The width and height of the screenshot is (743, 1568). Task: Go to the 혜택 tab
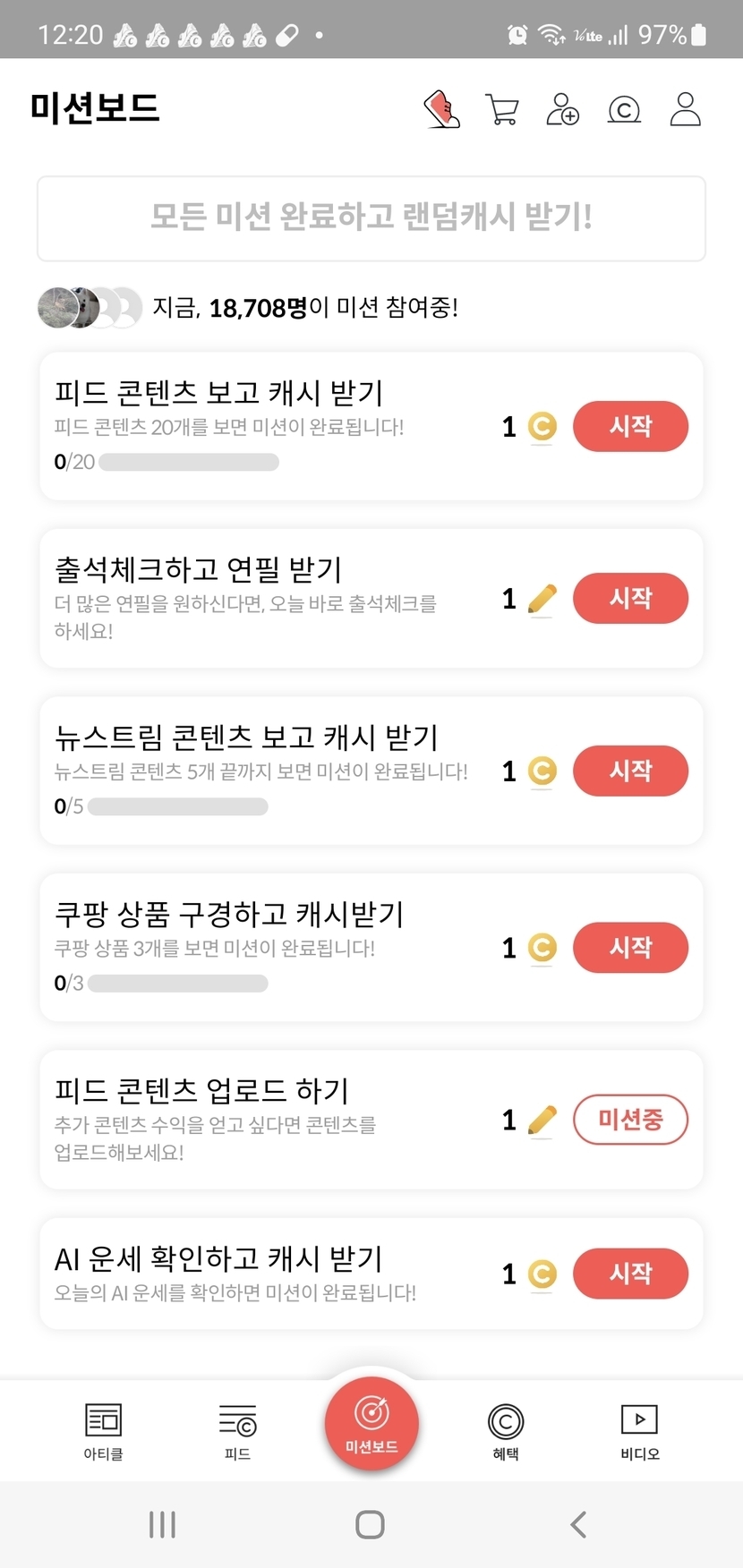click(506, 1430)
